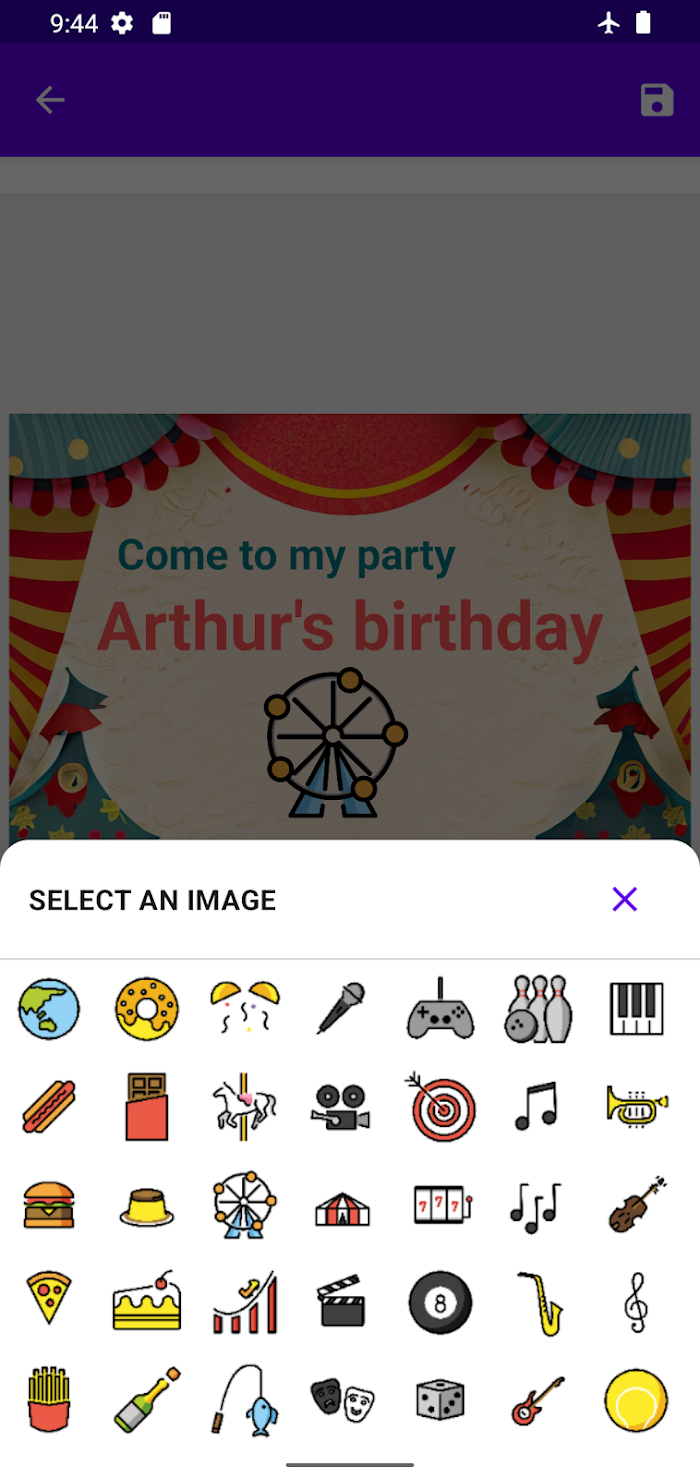Choose the 8-ball image
Image resolution: width=700 pixels, height=1478 pixels.
click(x=441, y=1303)
